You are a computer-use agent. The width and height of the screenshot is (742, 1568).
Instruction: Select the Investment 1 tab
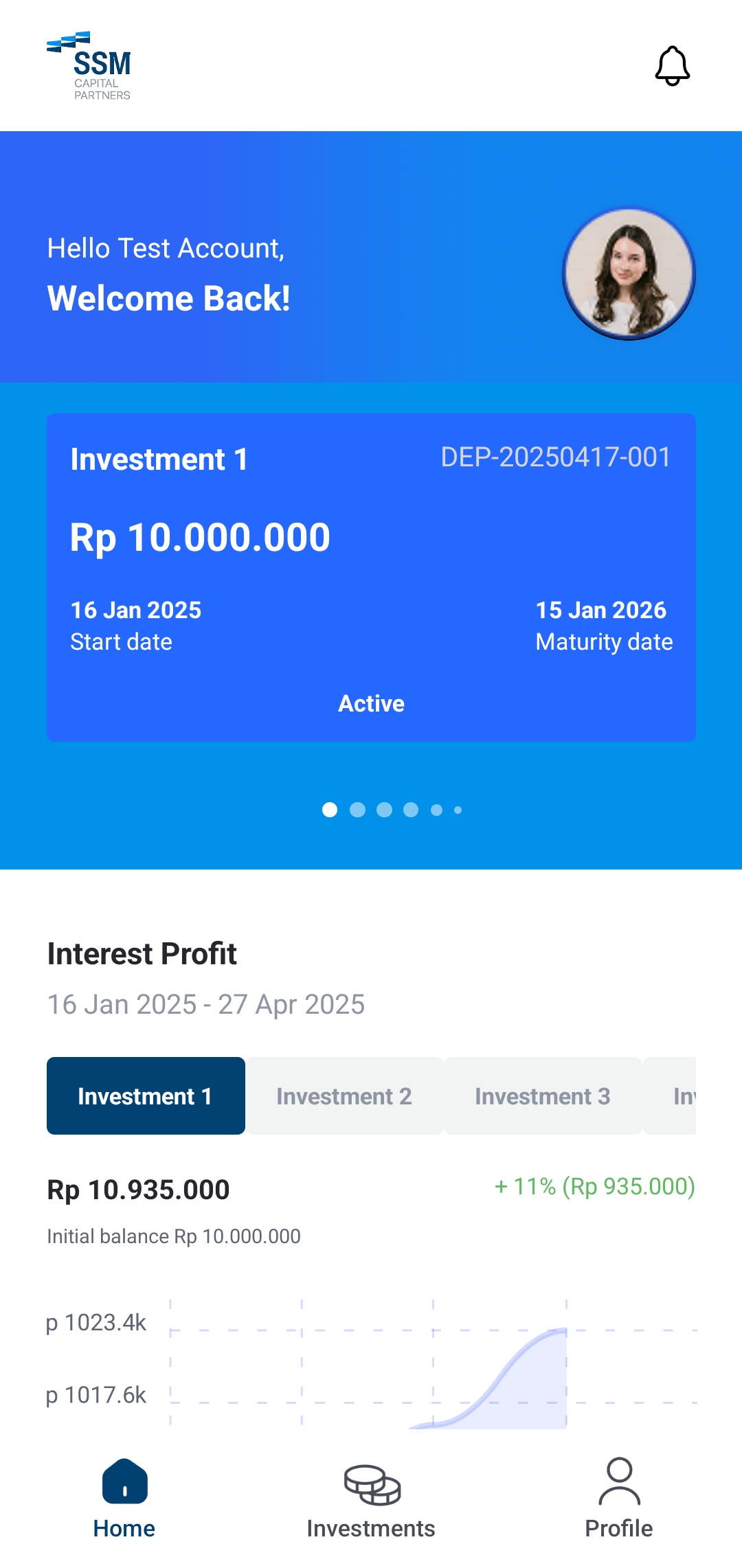[145, 1095]
